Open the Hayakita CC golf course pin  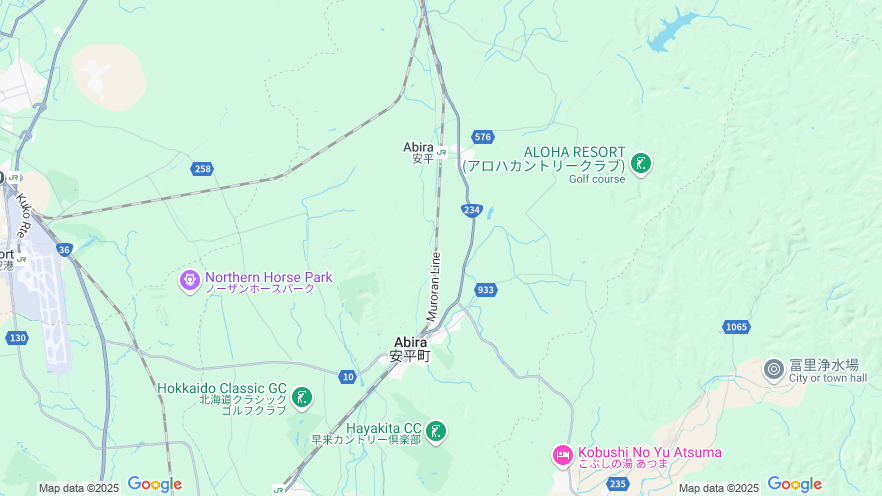tap(435, 431)
